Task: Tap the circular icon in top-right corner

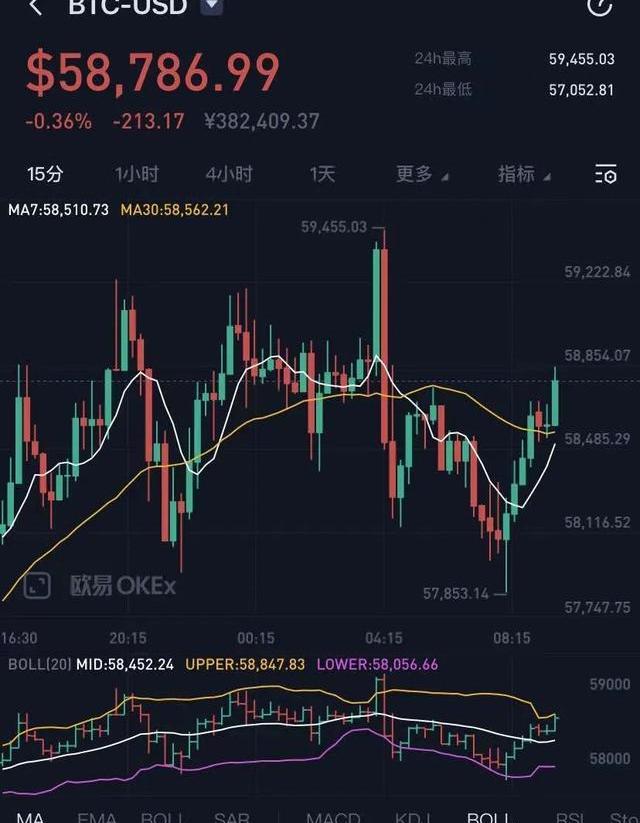Action: tap(599, 6)
